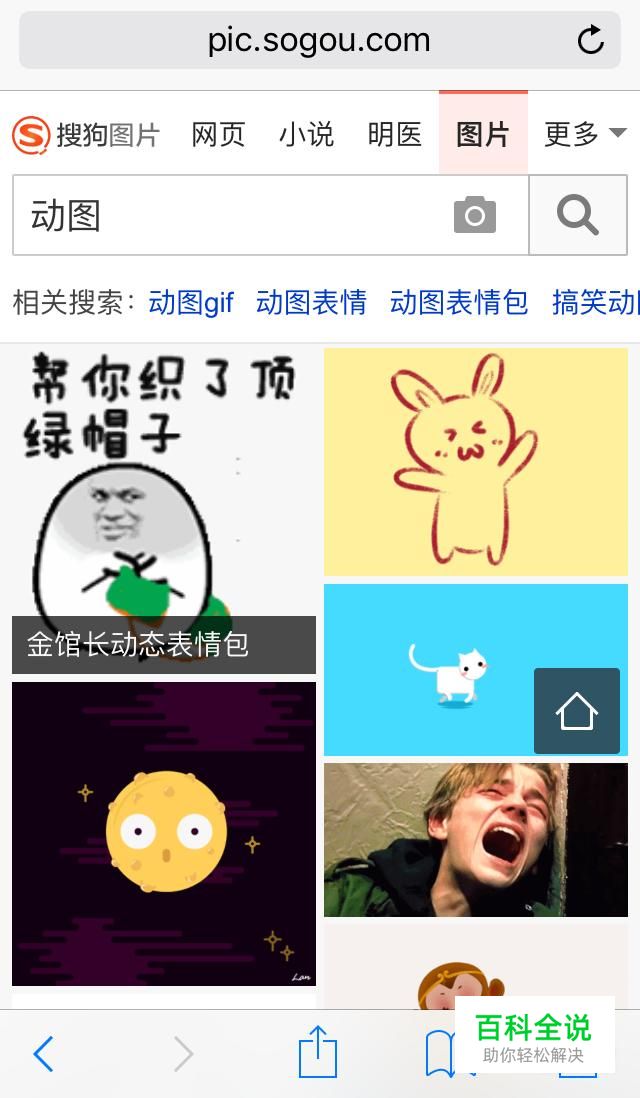Share this page from the toolbar
The image size is (640, 1098).
pyautogui.click(x=318, y=1054)
